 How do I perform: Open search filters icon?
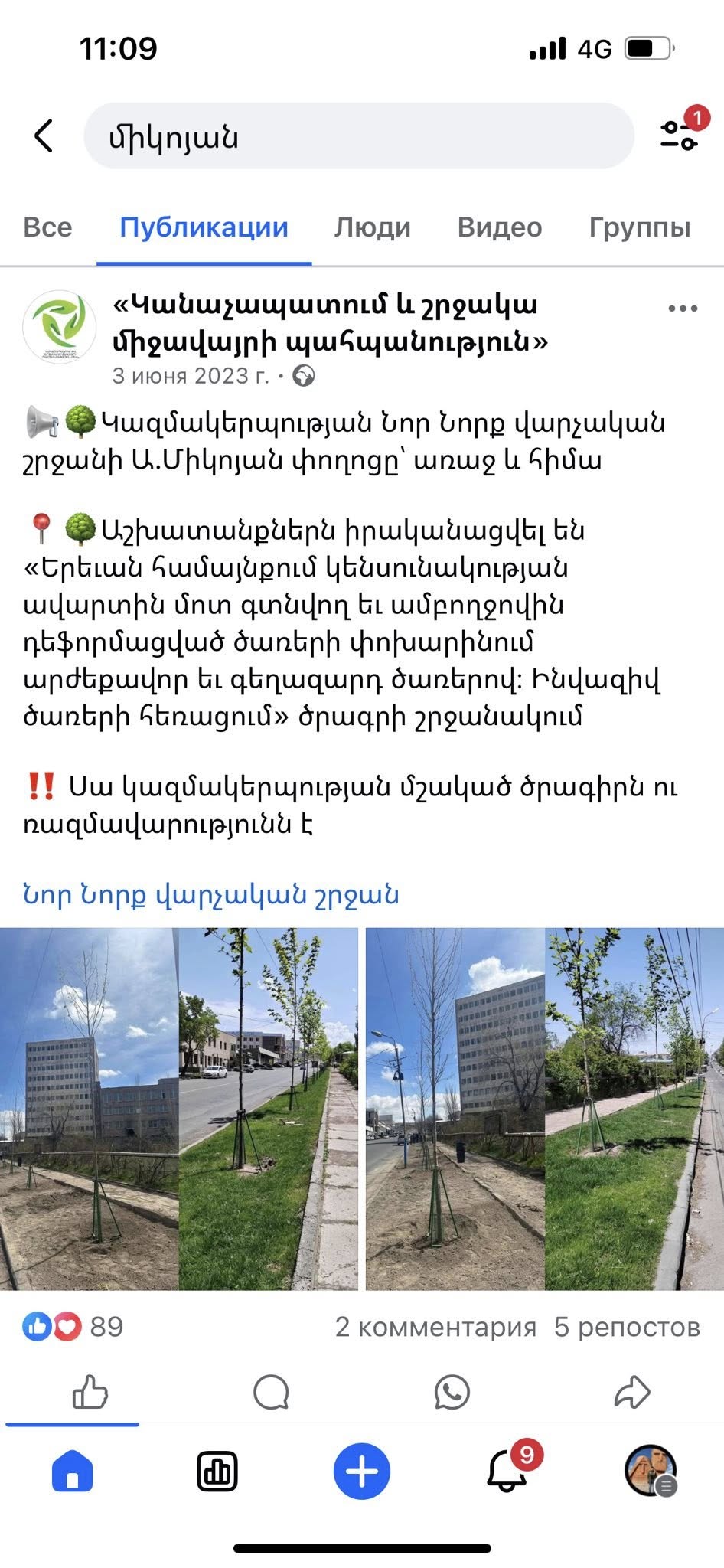[680, 135]
